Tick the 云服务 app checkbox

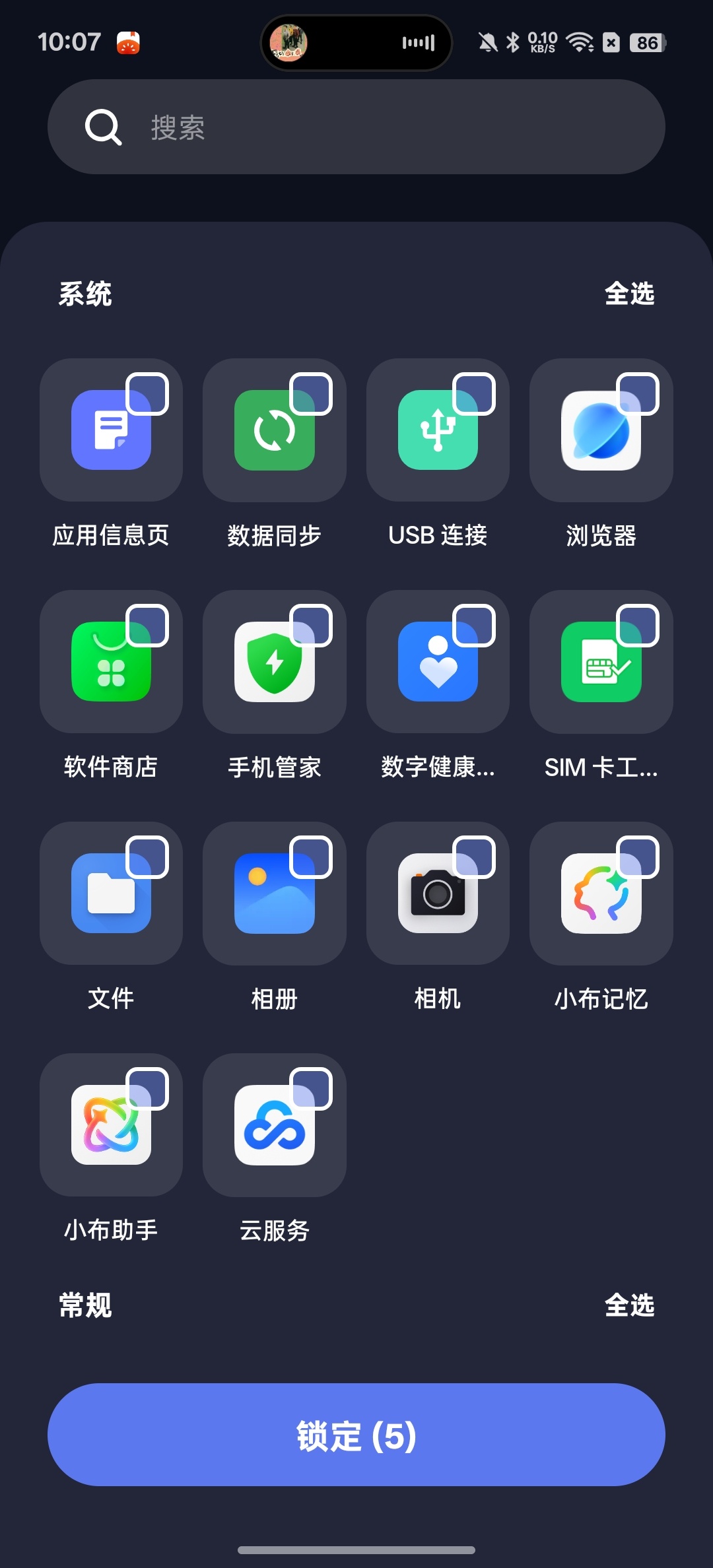311,1089
